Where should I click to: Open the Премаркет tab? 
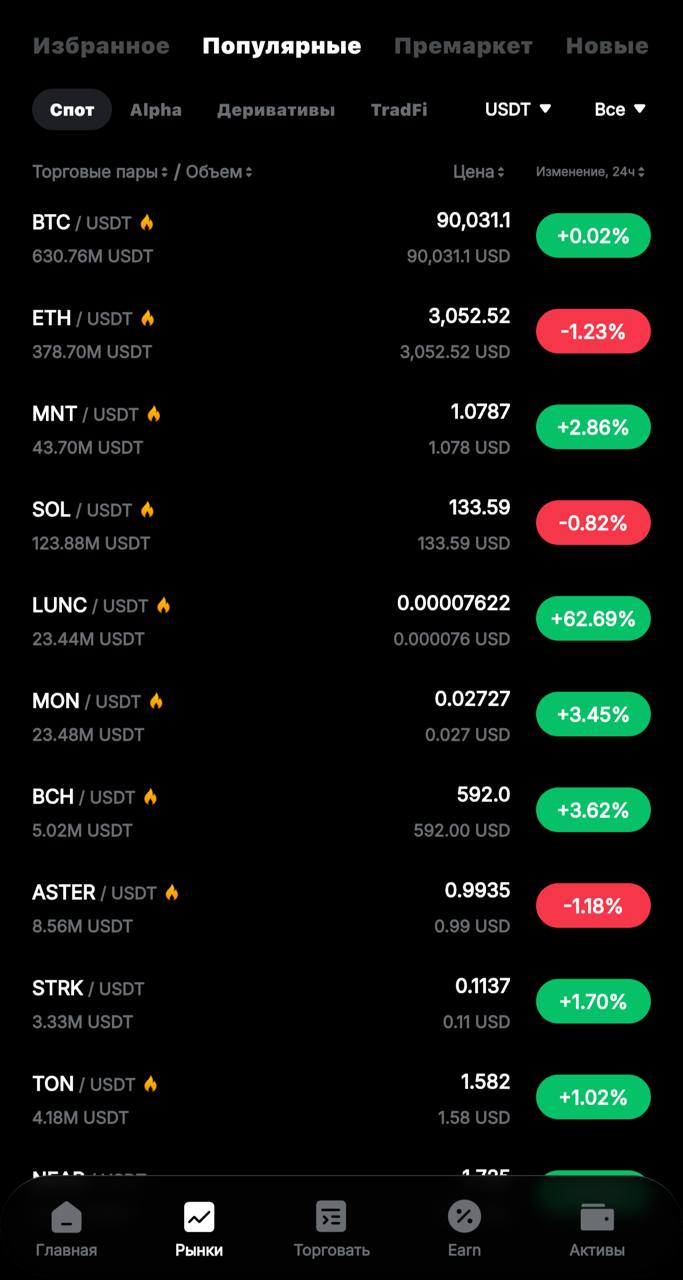click(x=463, y=46)
